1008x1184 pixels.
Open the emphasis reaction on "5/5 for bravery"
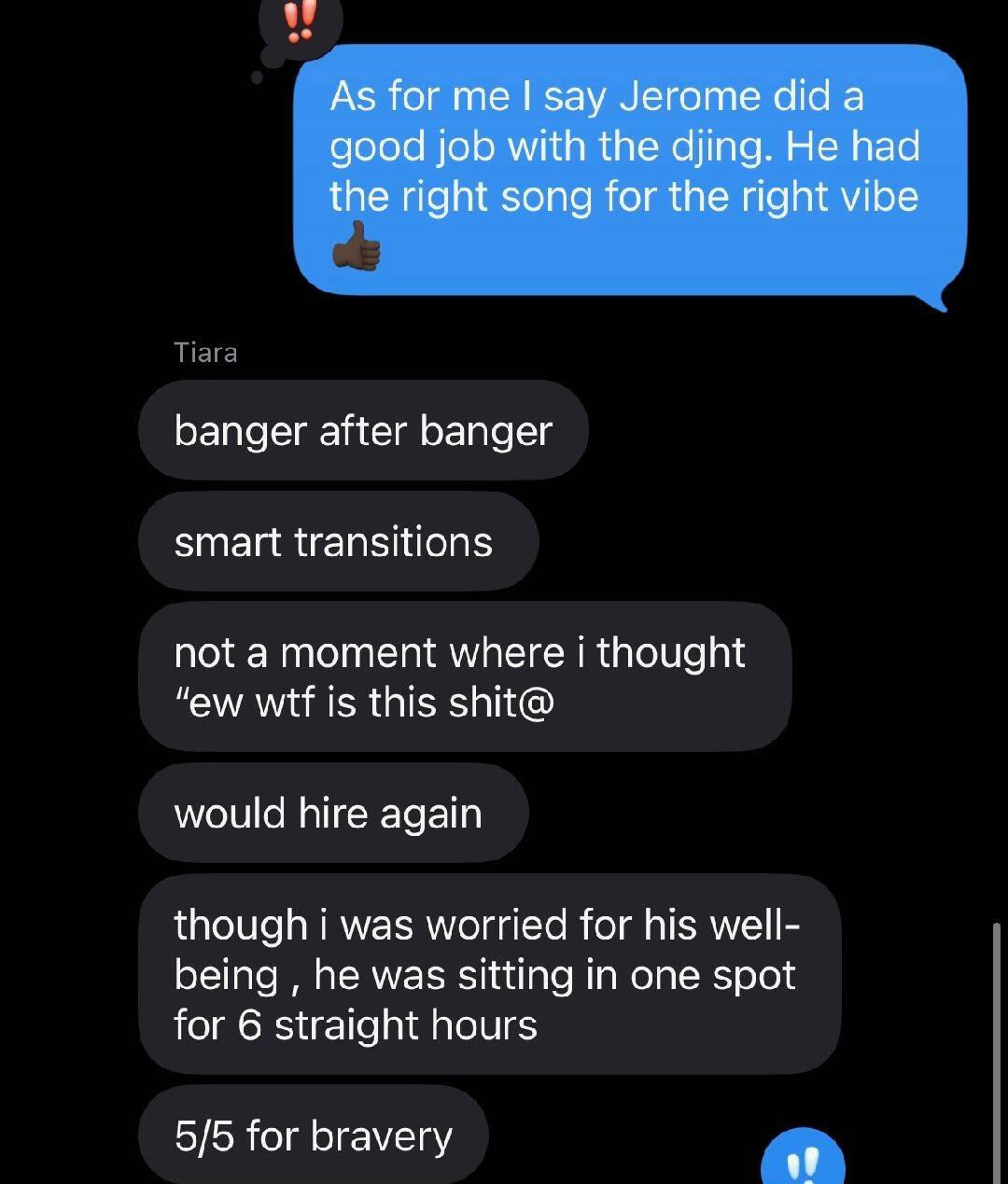point(804,1159)
